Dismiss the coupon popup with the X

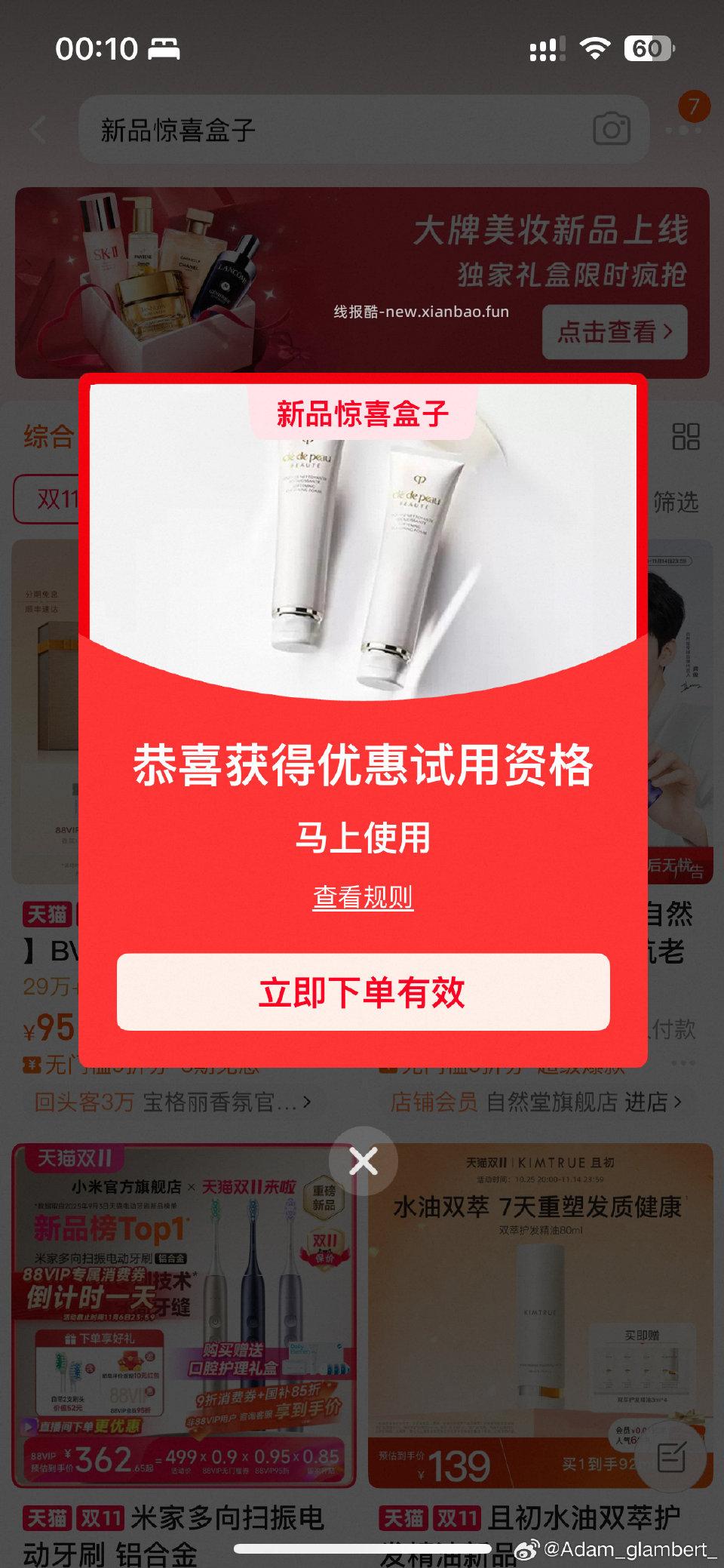[x=364, y=1161]
